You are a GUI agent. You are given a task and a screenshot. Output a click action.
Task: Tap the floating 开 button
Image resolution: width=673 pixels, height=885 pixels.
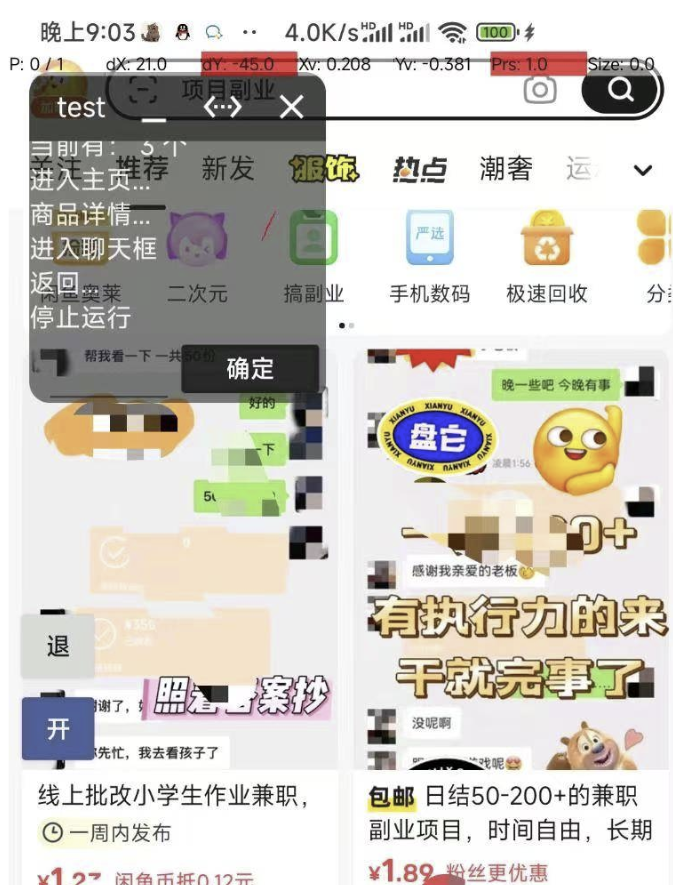click(x=58, y=729)
